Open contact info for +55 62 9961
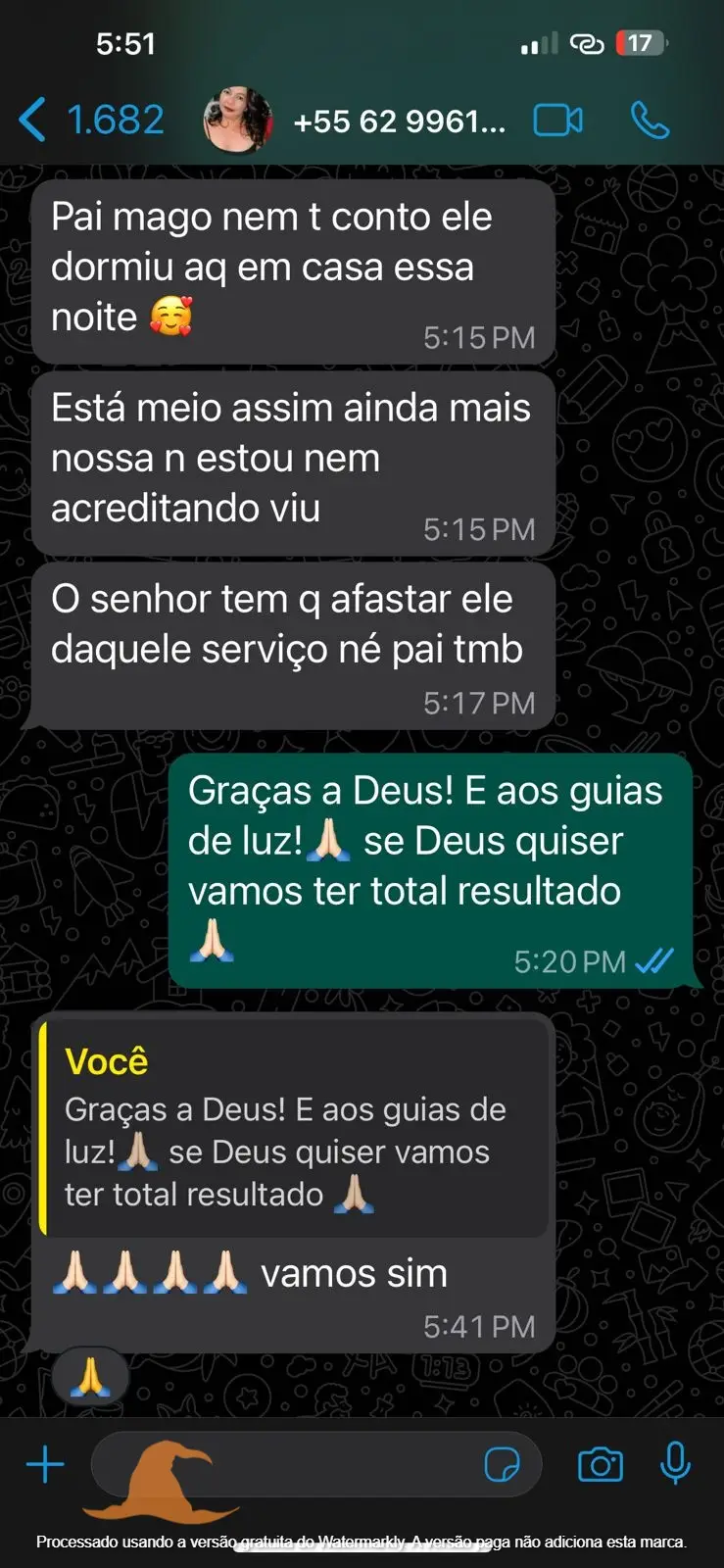Image resolution: width=724 pixels, height=1568 pixels. pyautogui.click(x=399, y=122)
